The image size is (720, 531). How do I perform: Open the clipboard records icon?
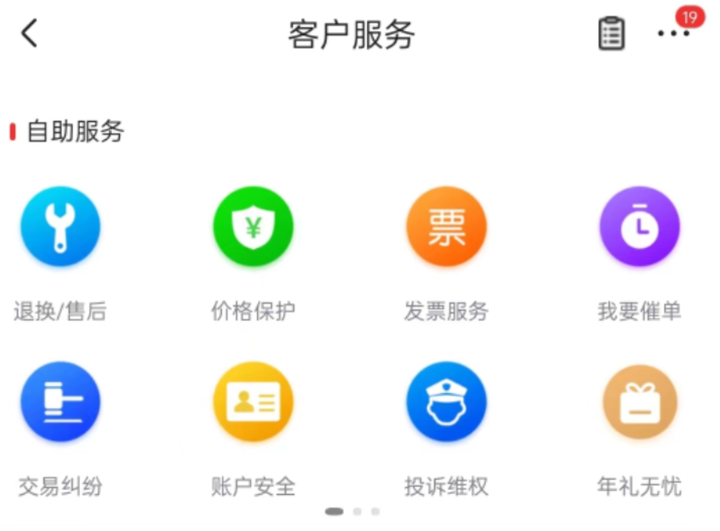coord(611,33)
